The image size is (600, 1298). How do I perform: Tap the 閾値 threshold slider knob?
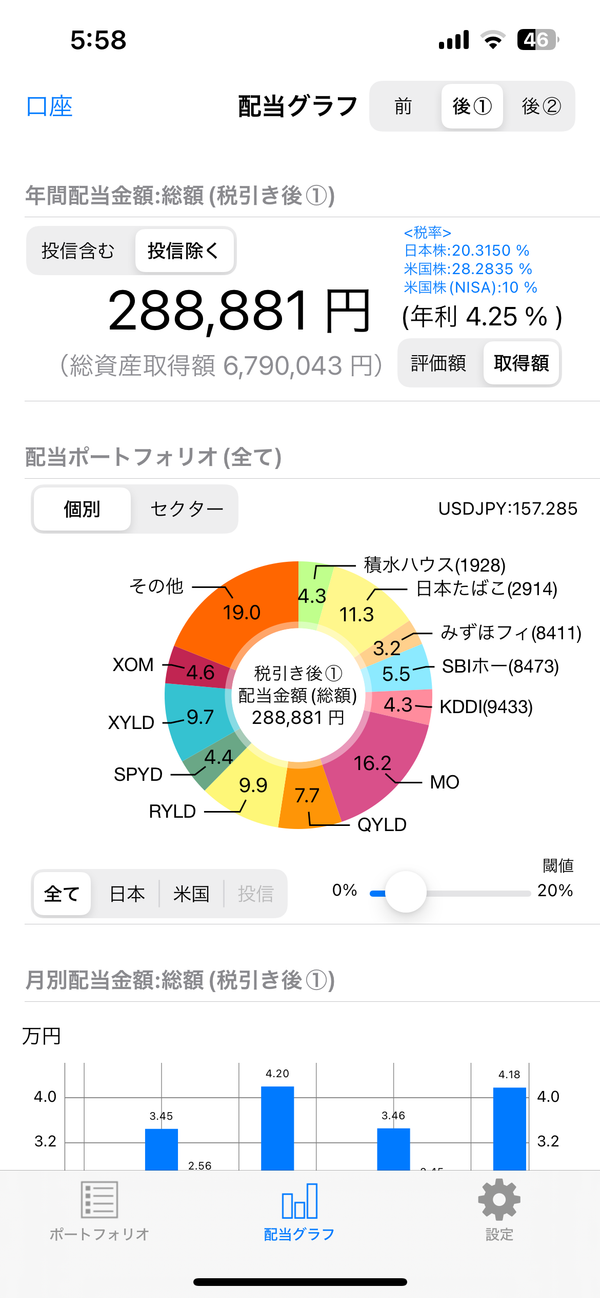pyautogui.click(x=405, y=891)
